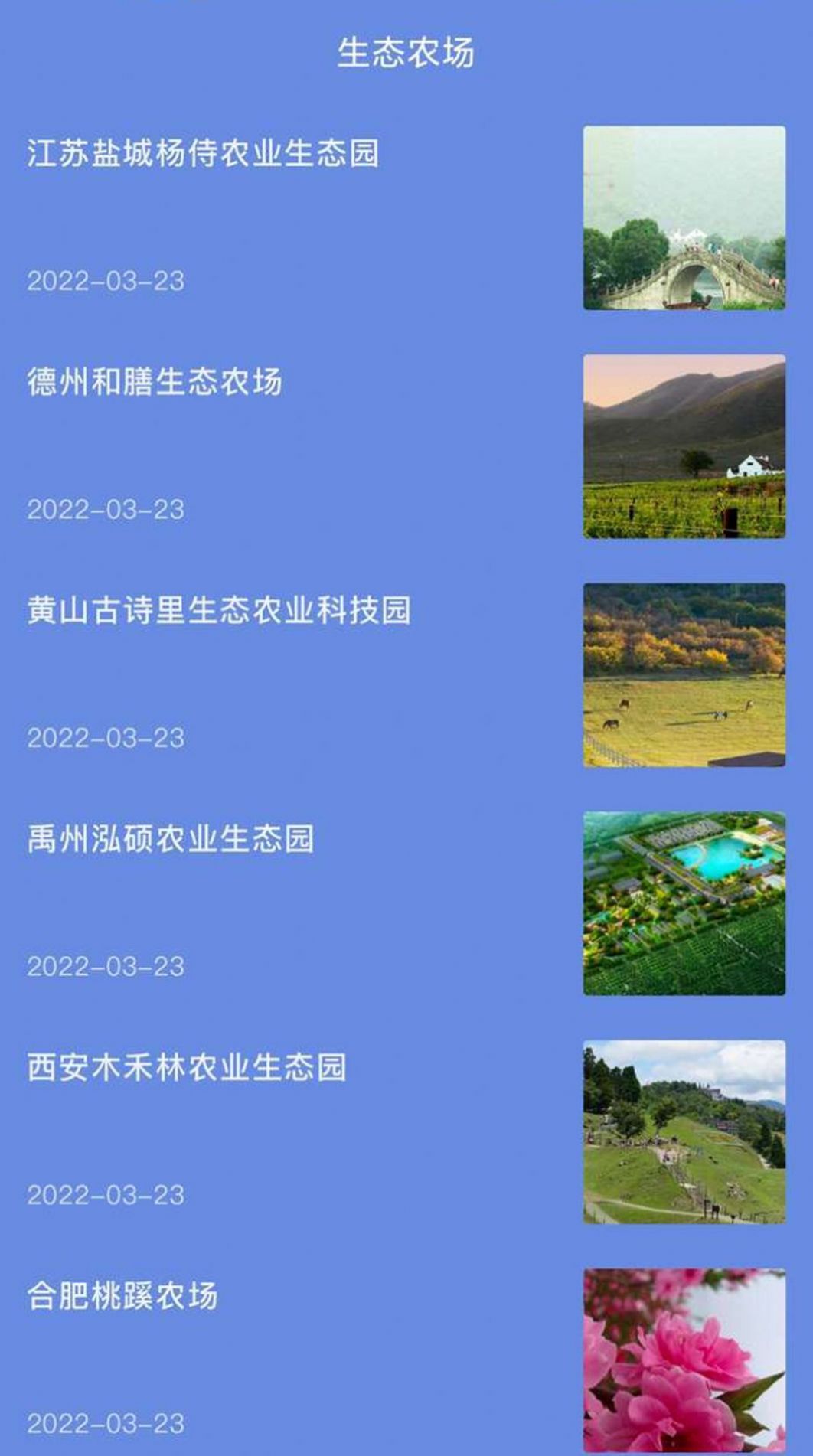
Task: Click the date under 江苏盐城杨侍农业生态园
Action: click(106, 282)
